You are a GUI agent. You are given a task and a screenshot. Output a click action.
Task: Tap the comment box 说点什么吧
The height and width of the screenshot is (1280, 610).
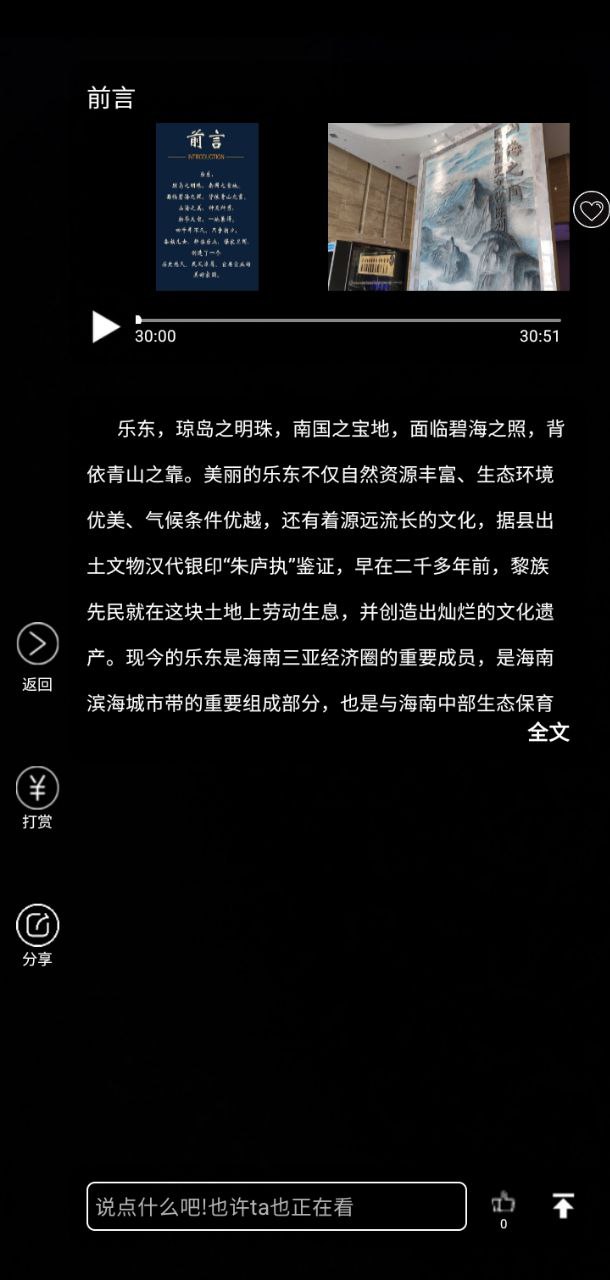click(x=276, y=1206)
